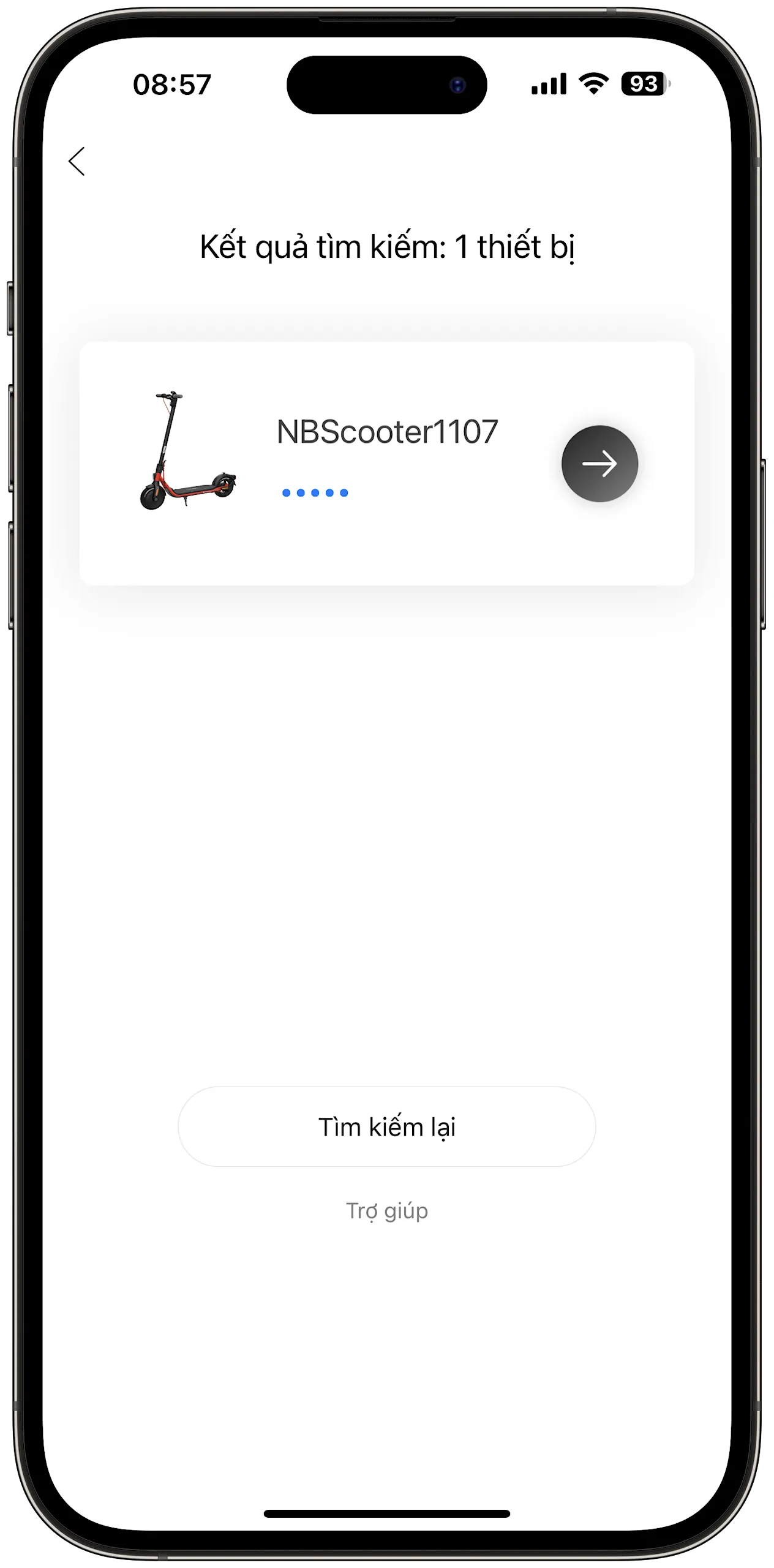Connect to NBScooter1107 with the arrow button
Screen dimensions: 774x1568
599,464
